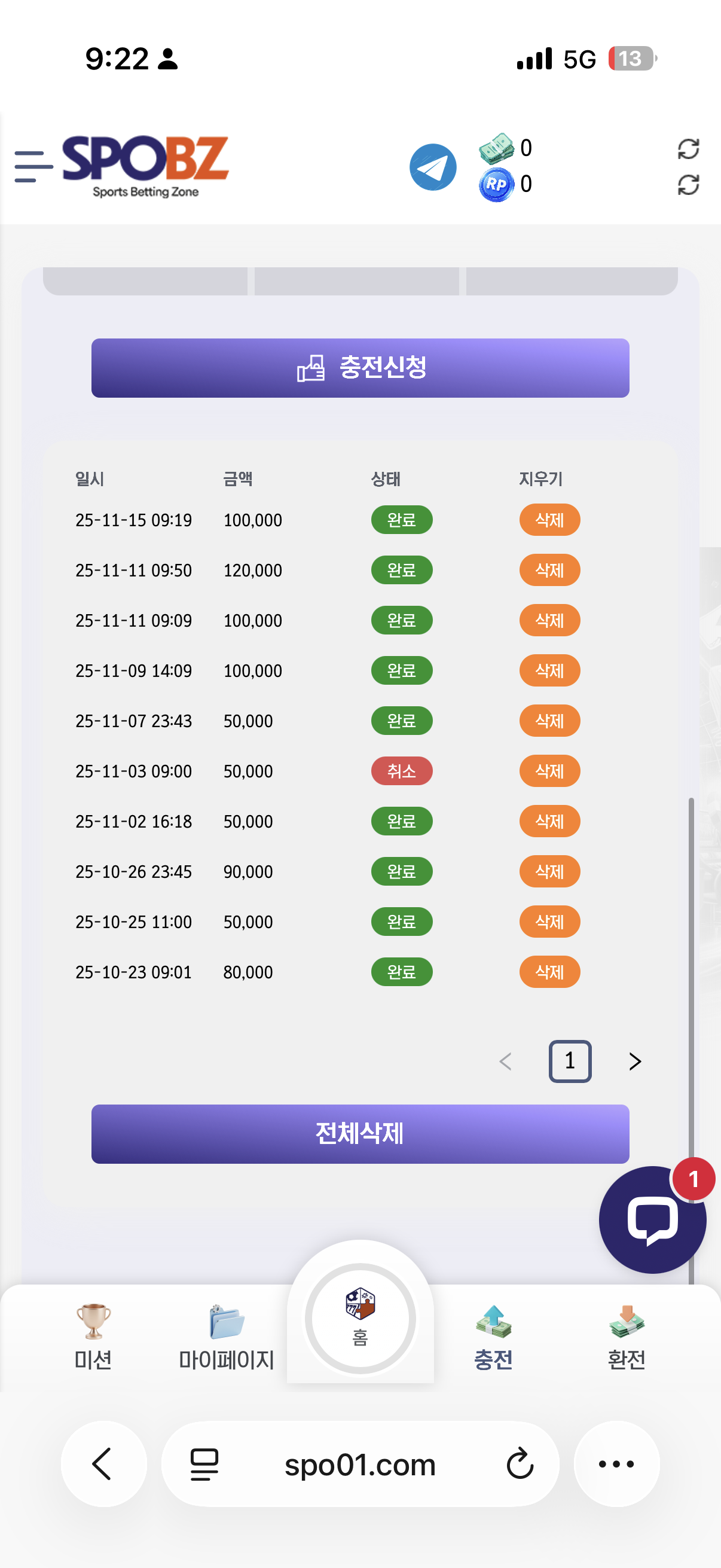Refresh the cash balance
Image resolution: width=721 pixels, height=1568 pixels.
[x=688, y=148]
